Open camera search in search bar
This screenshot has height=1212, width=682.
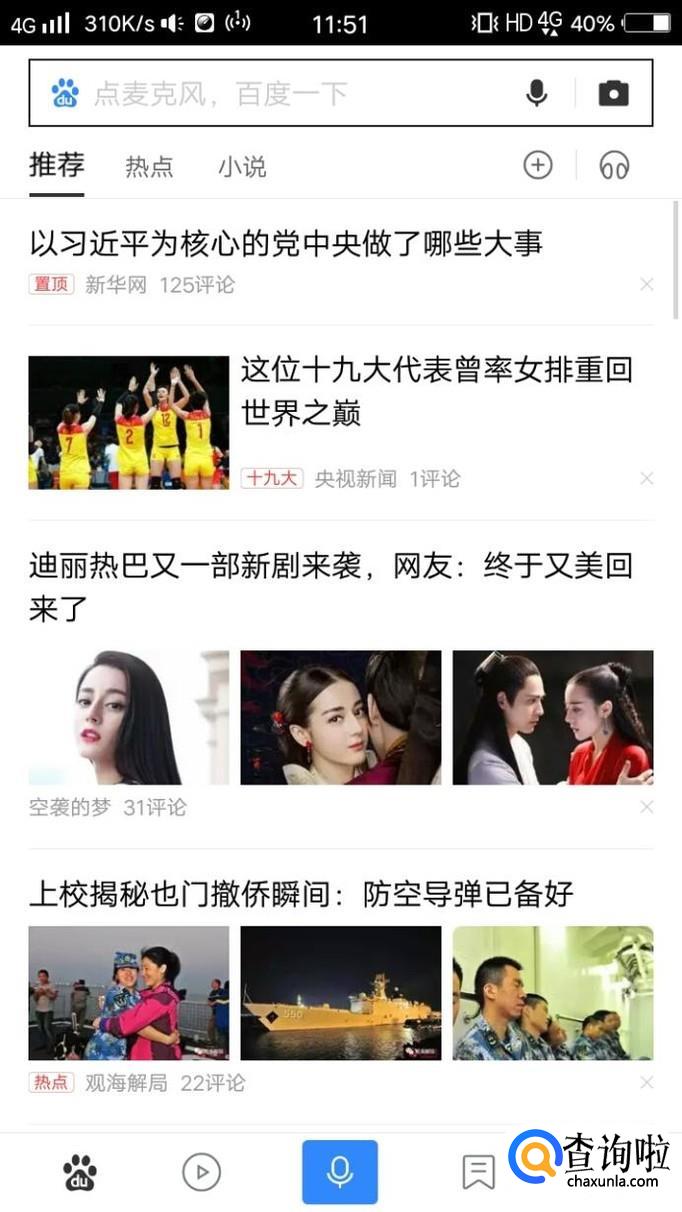(613, 94)
